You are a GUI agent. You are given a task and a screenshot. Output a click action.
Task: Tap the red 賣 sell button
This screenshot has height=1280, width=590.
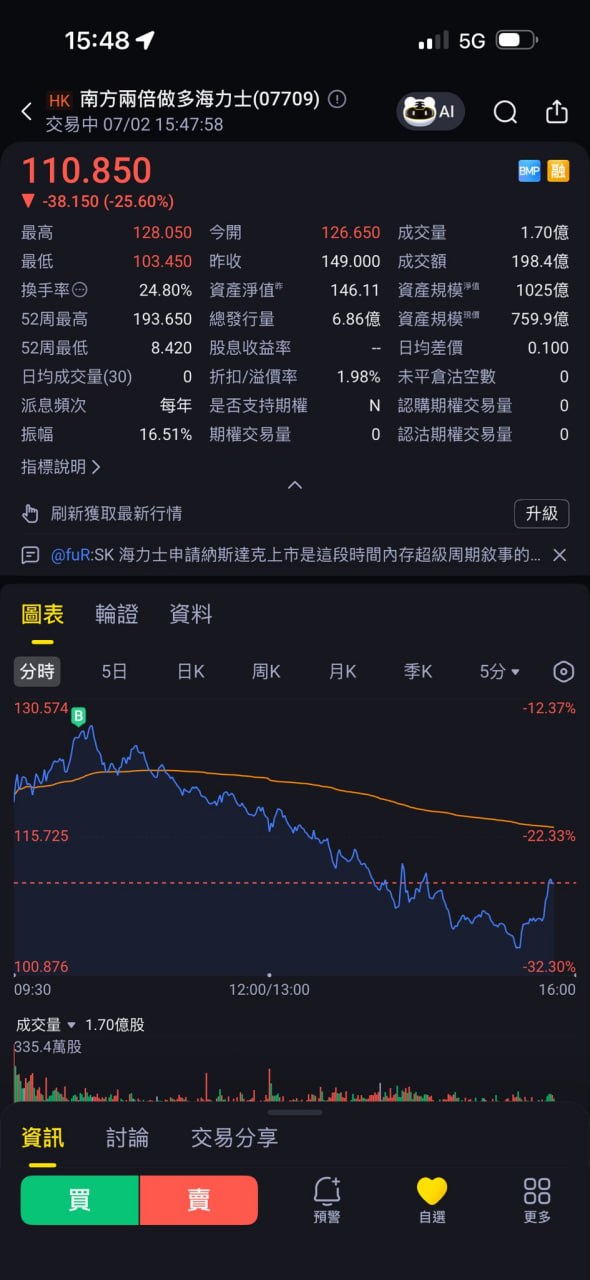pyautogui.click(x=199, y=1200)
